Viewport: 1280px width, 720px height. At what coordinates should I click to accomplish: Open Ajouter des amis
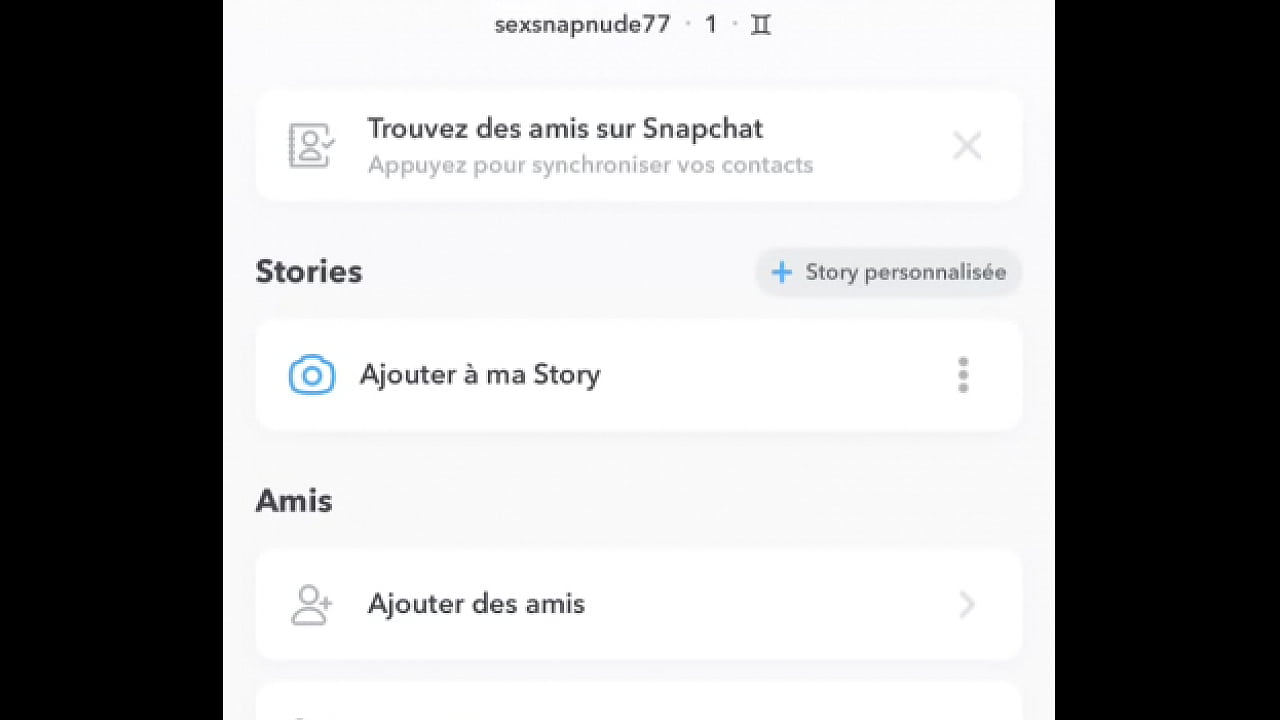(x=476, y=604)
